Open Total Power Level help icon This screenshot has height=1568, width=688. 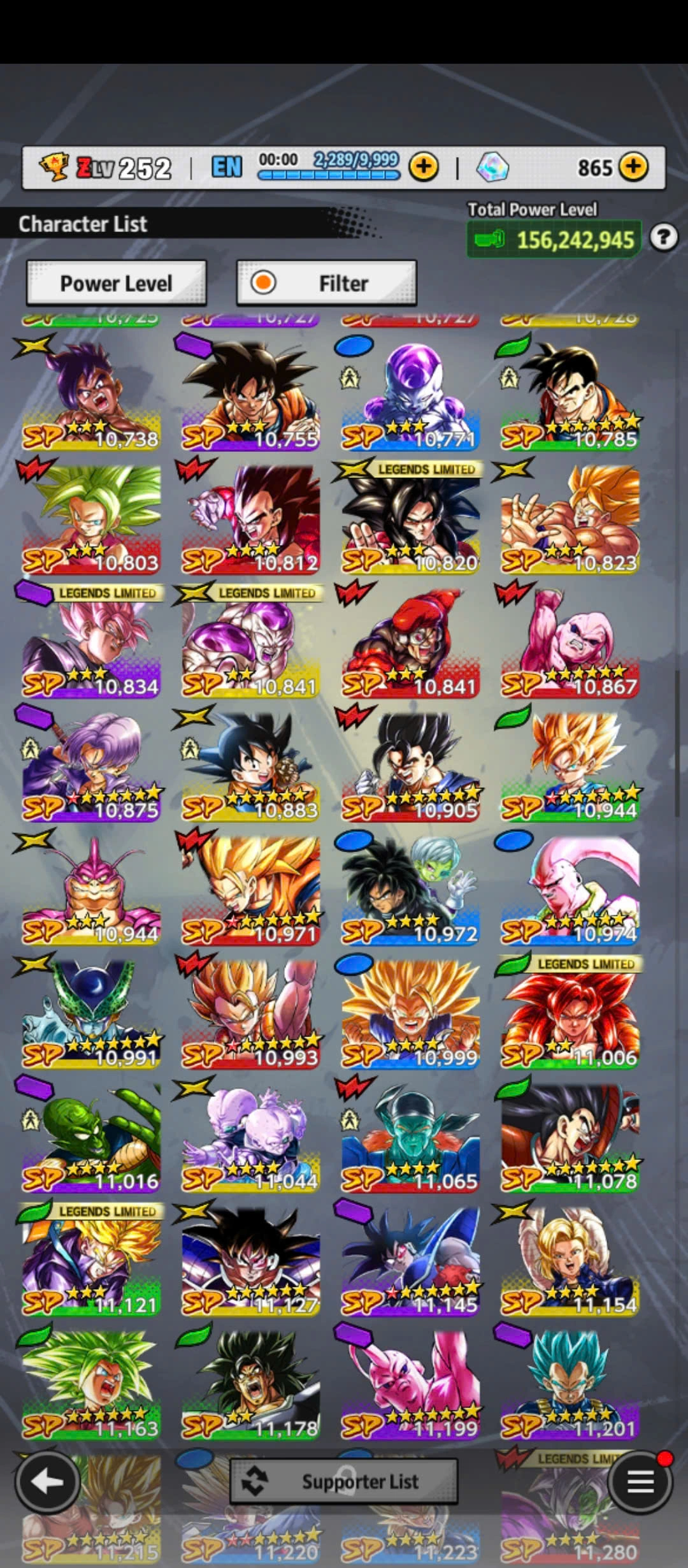[x=663, y=238]
